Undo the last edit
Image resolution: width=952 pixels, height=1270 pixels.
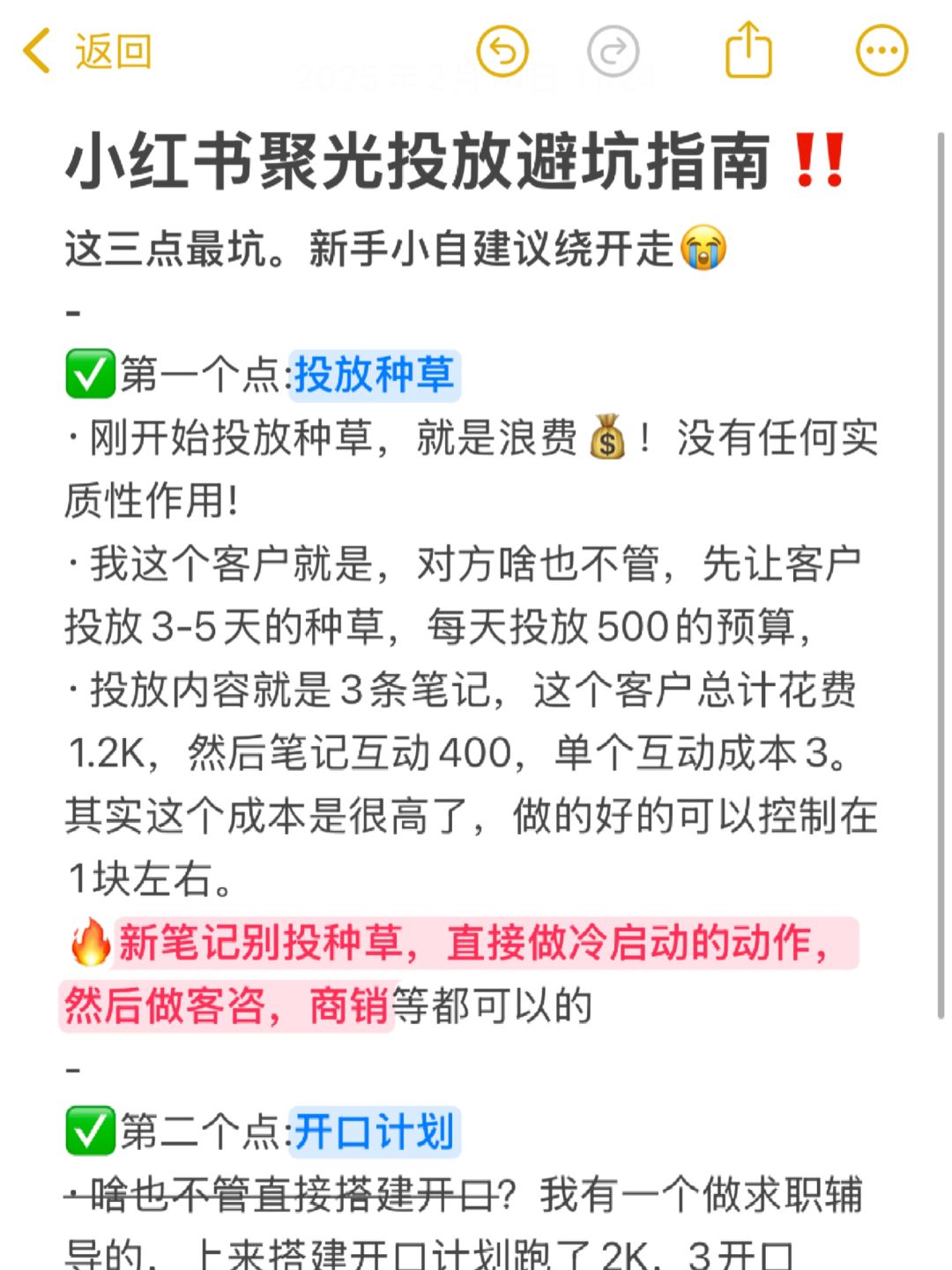point(502,51)
